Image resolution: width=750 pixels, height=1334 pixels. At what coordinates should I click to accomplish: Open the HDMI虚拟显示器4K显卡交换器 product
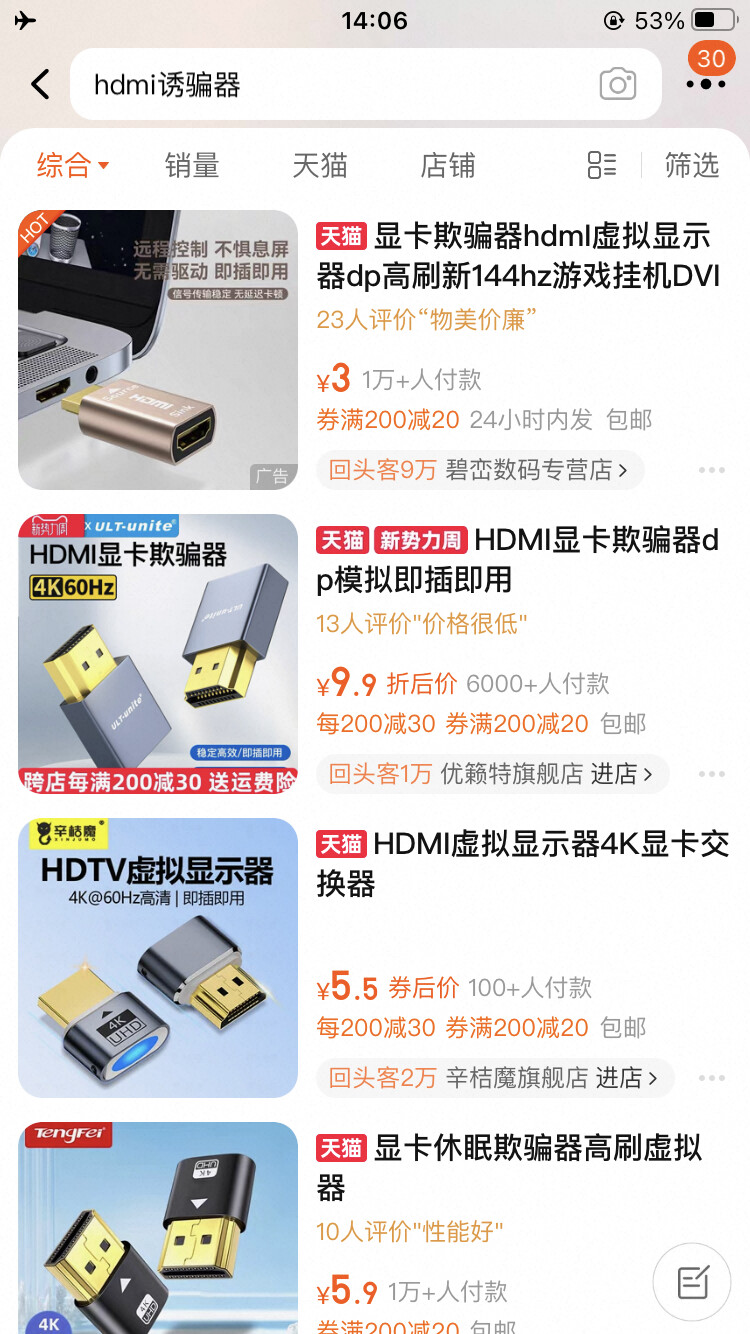tap(522, 863)
